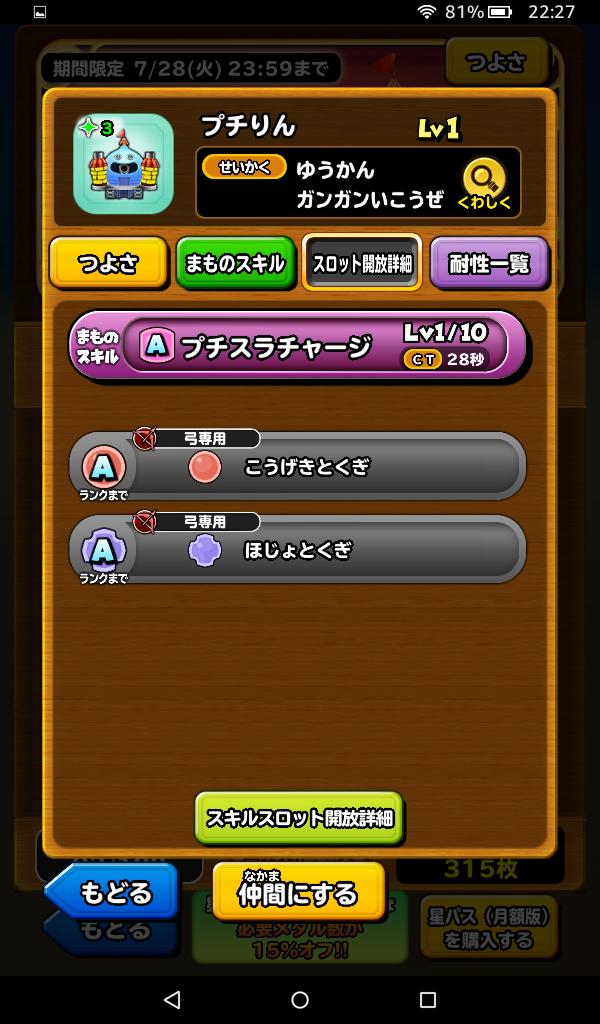Screen dimensions: 600x1024
Task: Show the 耐性一覧 tab
Action: pyautogui.click(x=489, y=264)
